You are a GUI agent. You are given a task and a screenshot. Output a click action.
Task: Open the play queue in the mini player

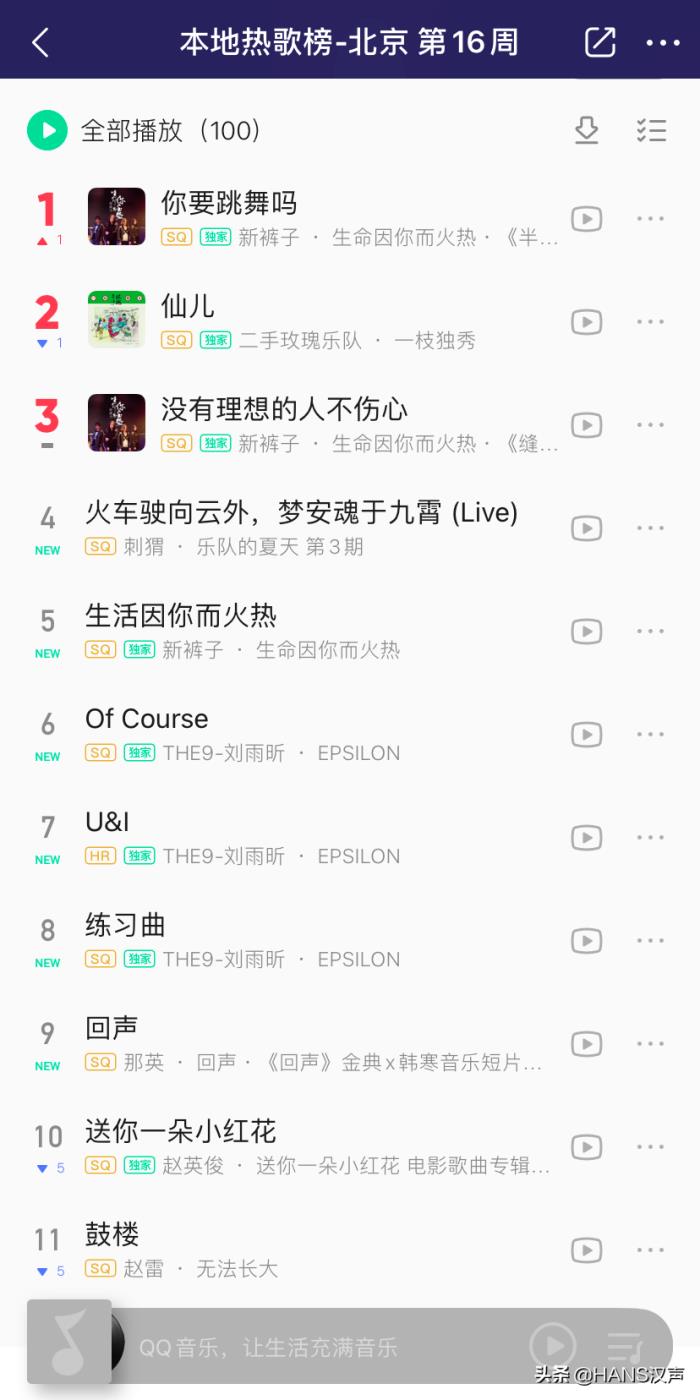click(x=624, y=1346)
